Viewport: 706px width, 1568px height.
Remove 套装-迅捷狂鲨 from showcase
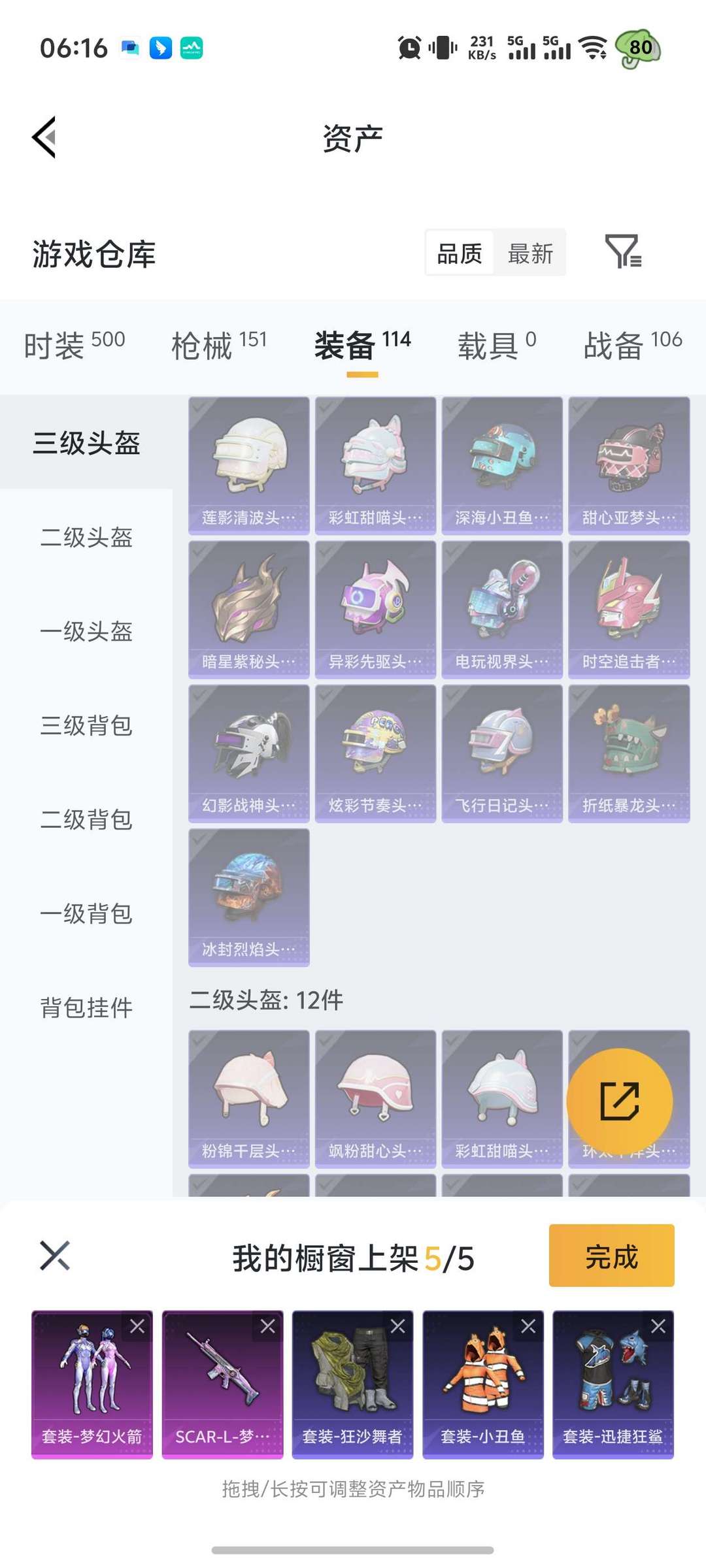(x=658, y=1326)
